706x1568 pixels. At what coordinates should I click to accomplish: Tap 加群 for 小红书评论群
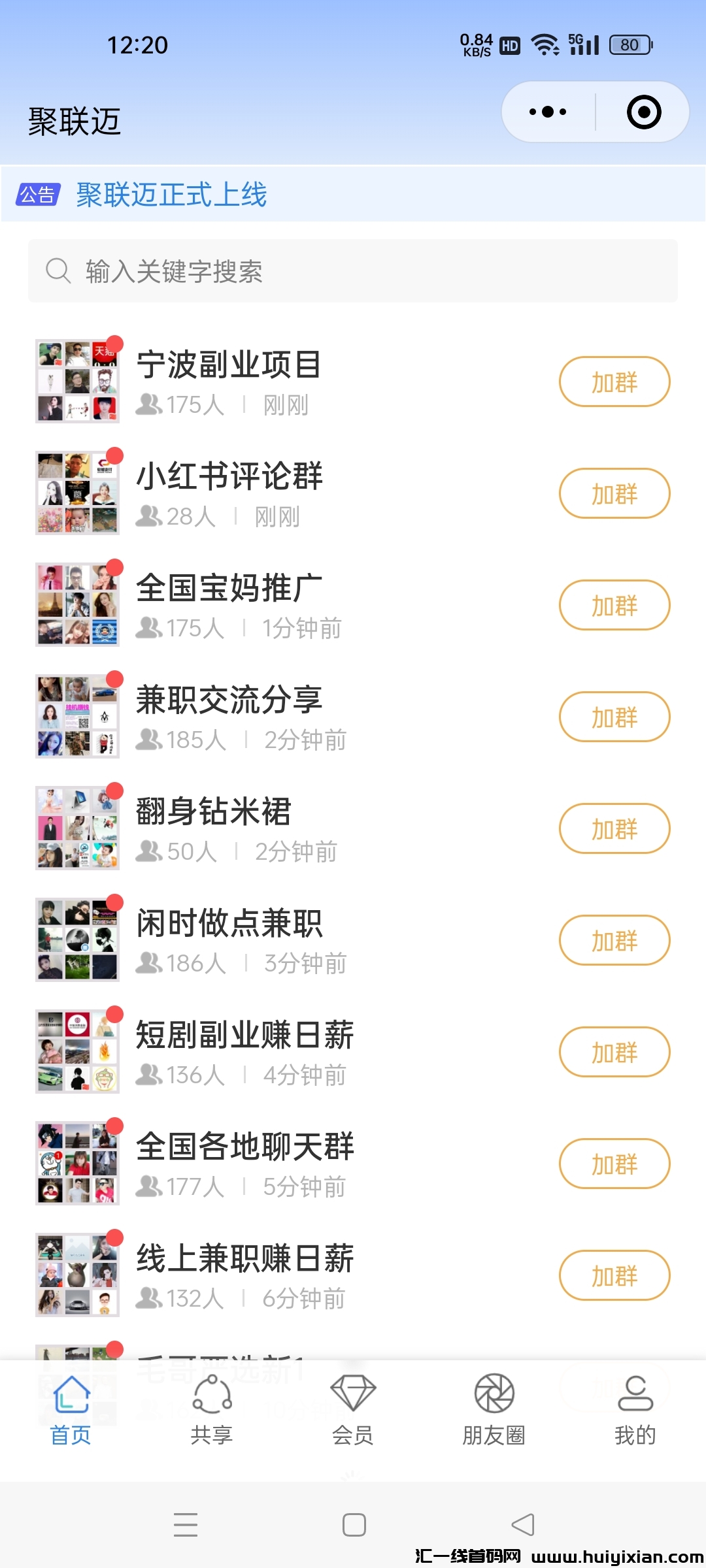[614, 494]
